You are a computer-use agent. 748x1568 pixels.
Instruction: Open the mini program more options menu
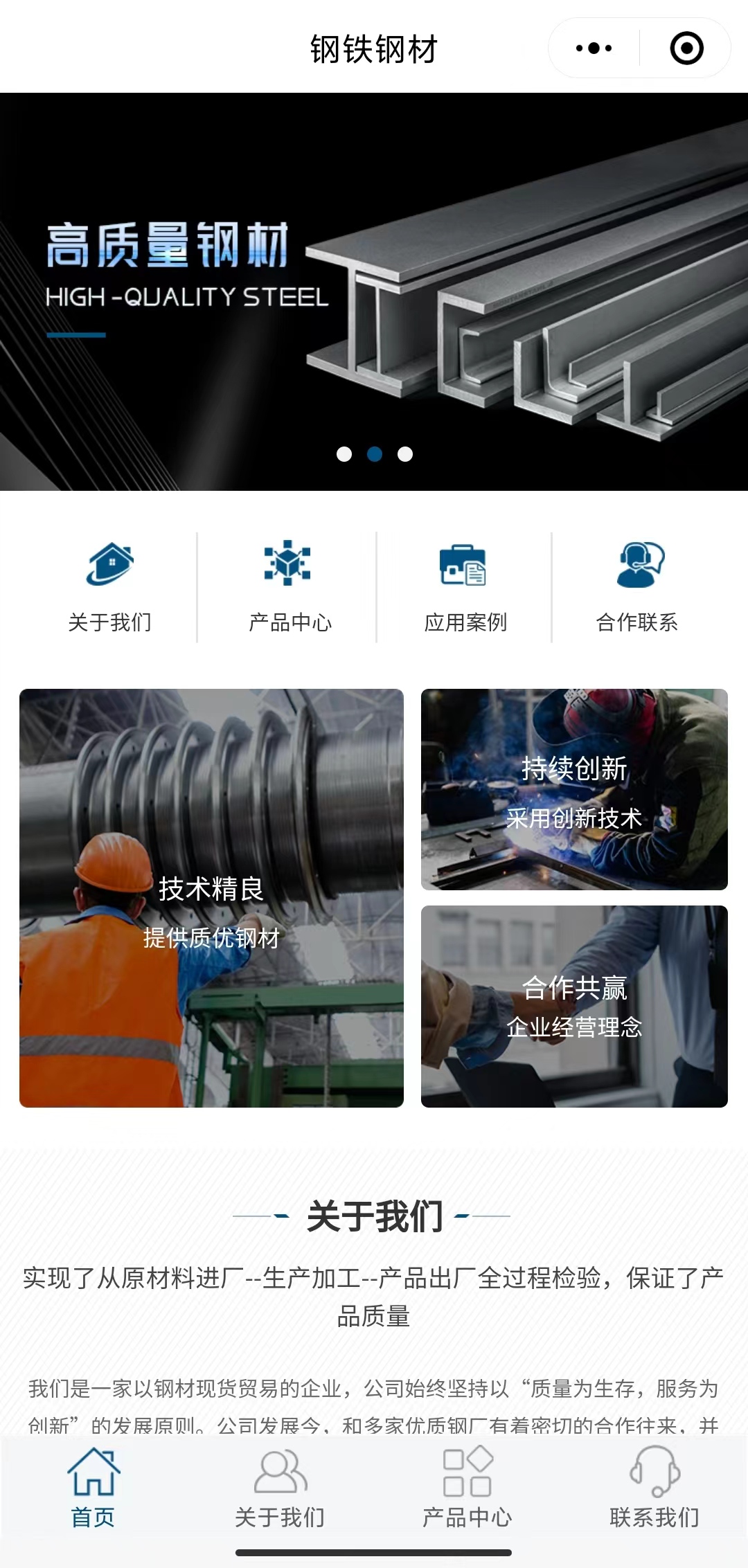(x=594, y=48)
